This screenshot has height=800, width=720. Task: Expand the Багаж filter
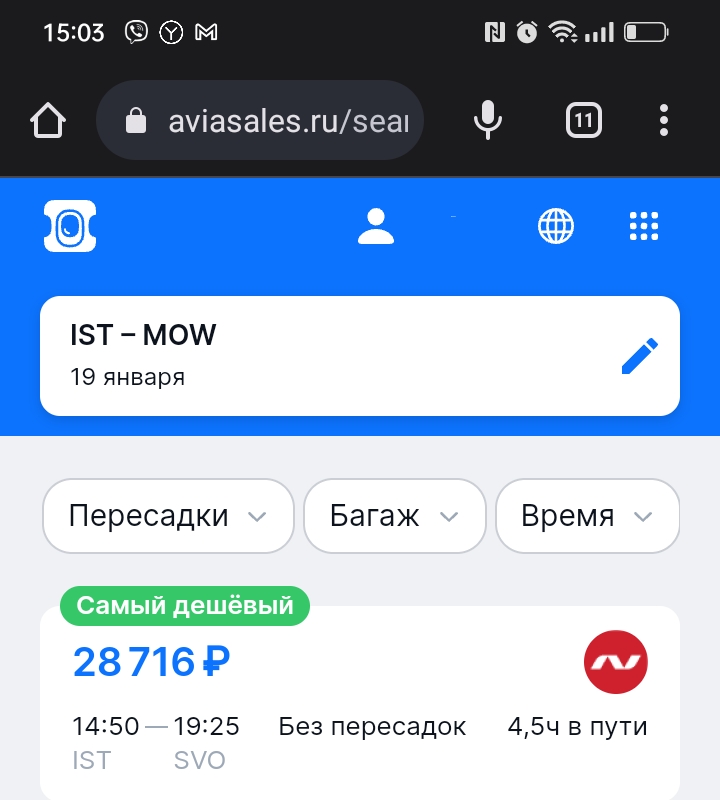tap(394, 516)
